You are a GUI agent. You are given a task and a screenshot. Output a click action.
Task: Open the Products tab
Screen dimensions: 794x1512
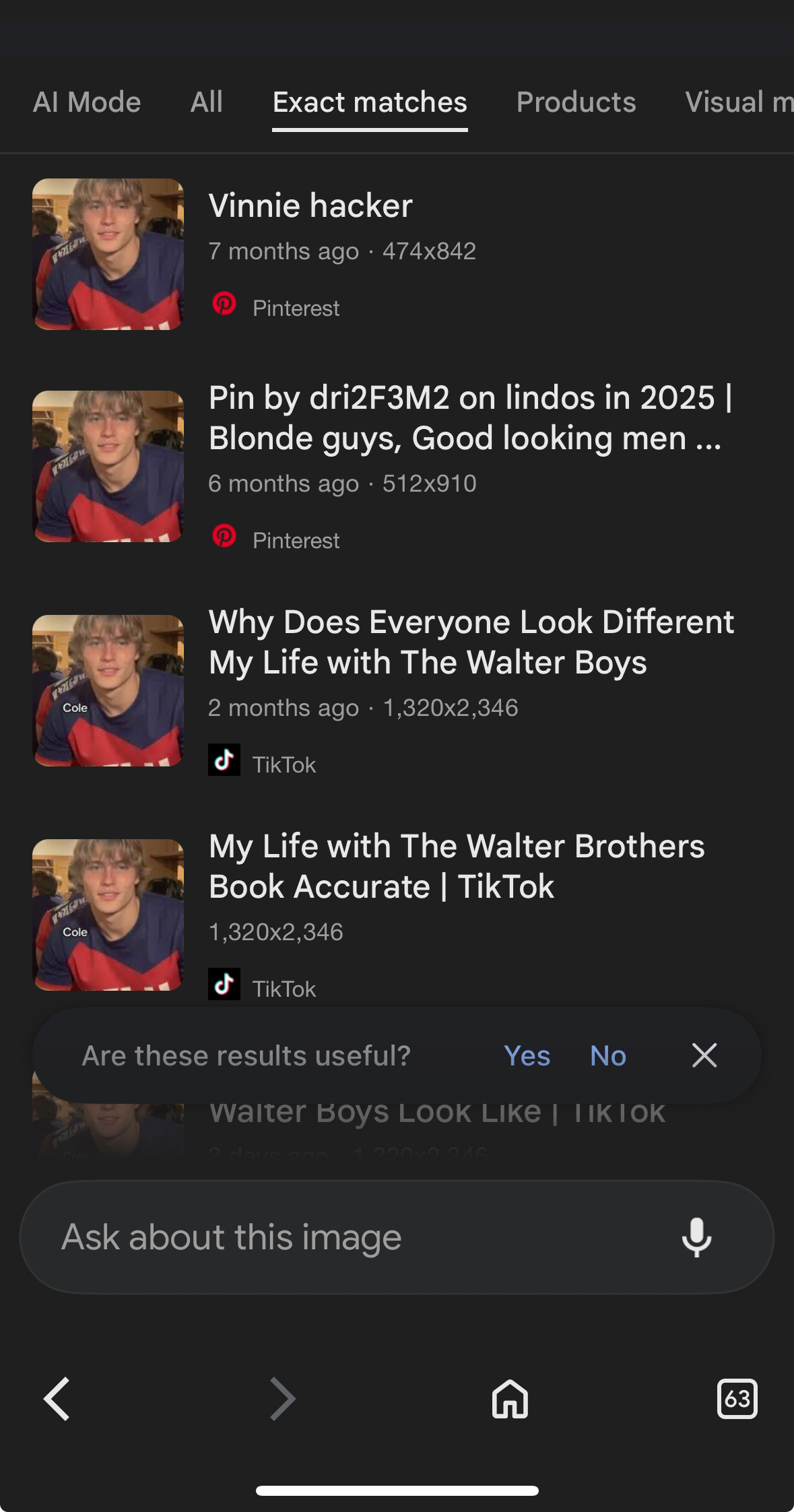(576, 102)
